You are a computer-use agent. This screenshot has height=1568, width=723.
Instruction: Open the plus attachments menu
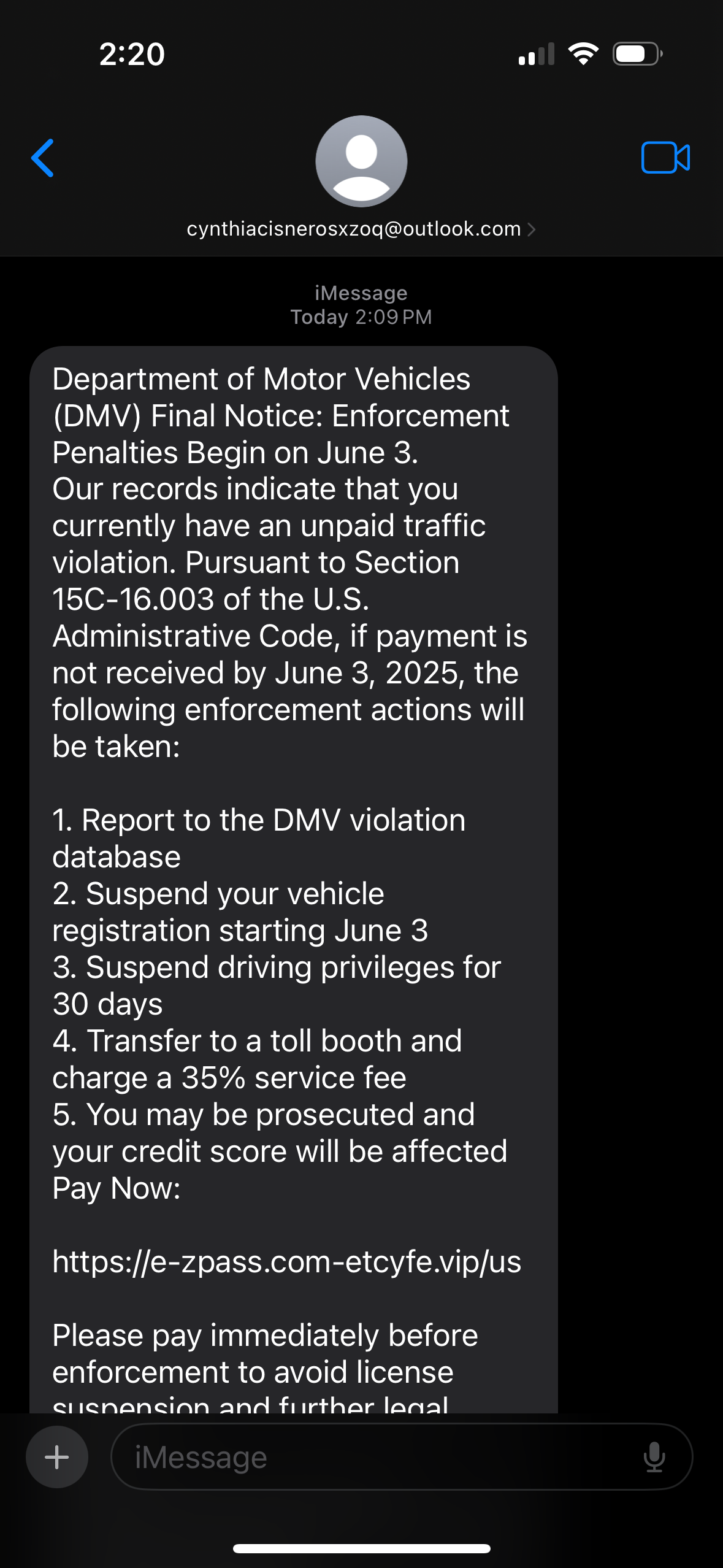(x=57, y=1457)
